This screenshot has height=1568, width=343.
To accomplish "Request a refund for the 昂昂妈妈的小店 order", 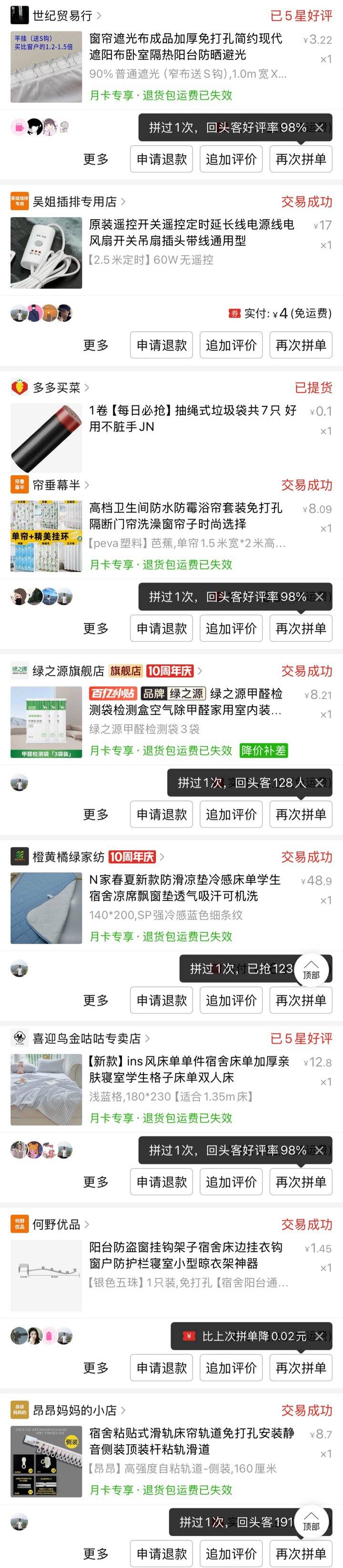I will pos(161,1553).
